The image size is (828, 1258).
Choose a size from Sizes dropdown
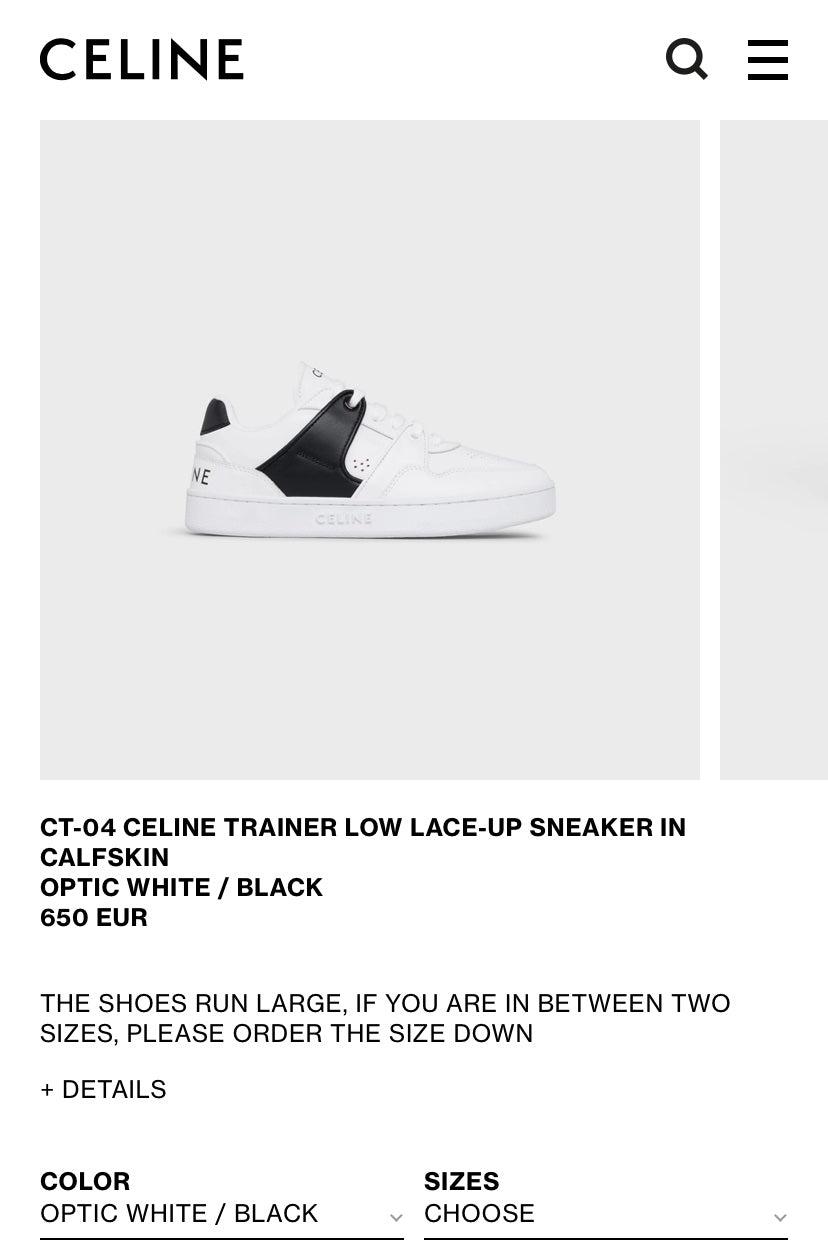point(605,1214)
